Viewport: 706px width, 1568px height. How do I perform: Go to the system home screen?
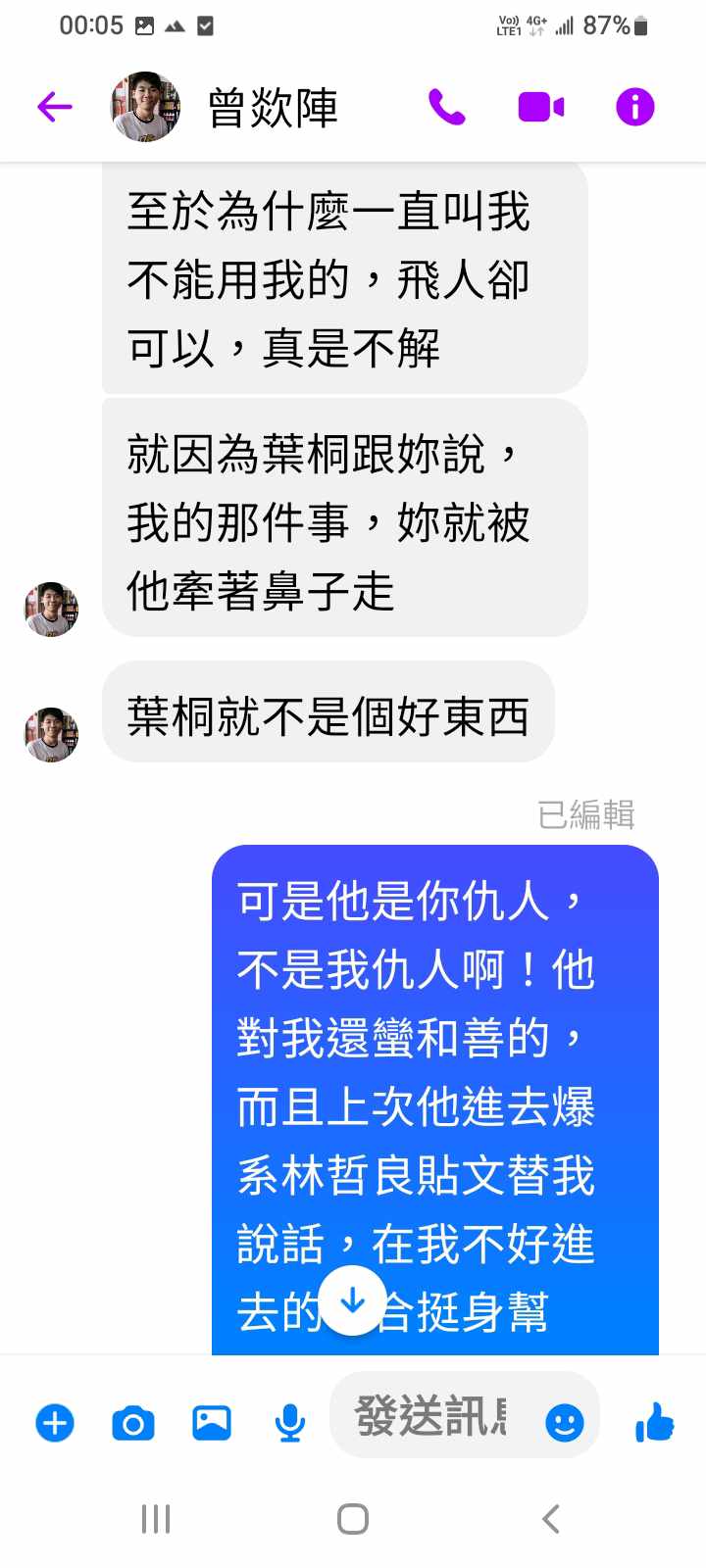pos(353,1519)
